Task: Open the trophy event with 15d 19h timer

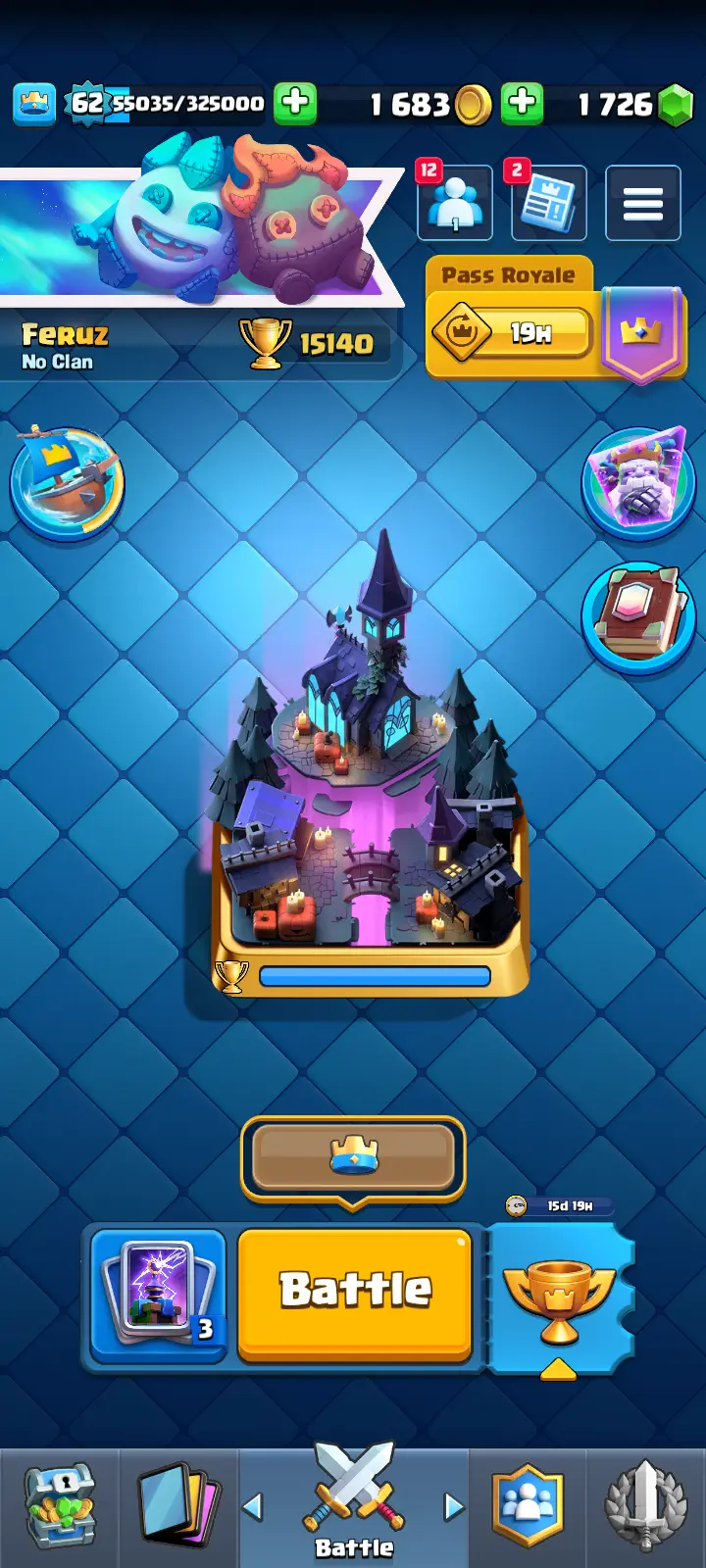Action: pos(560,1292)
